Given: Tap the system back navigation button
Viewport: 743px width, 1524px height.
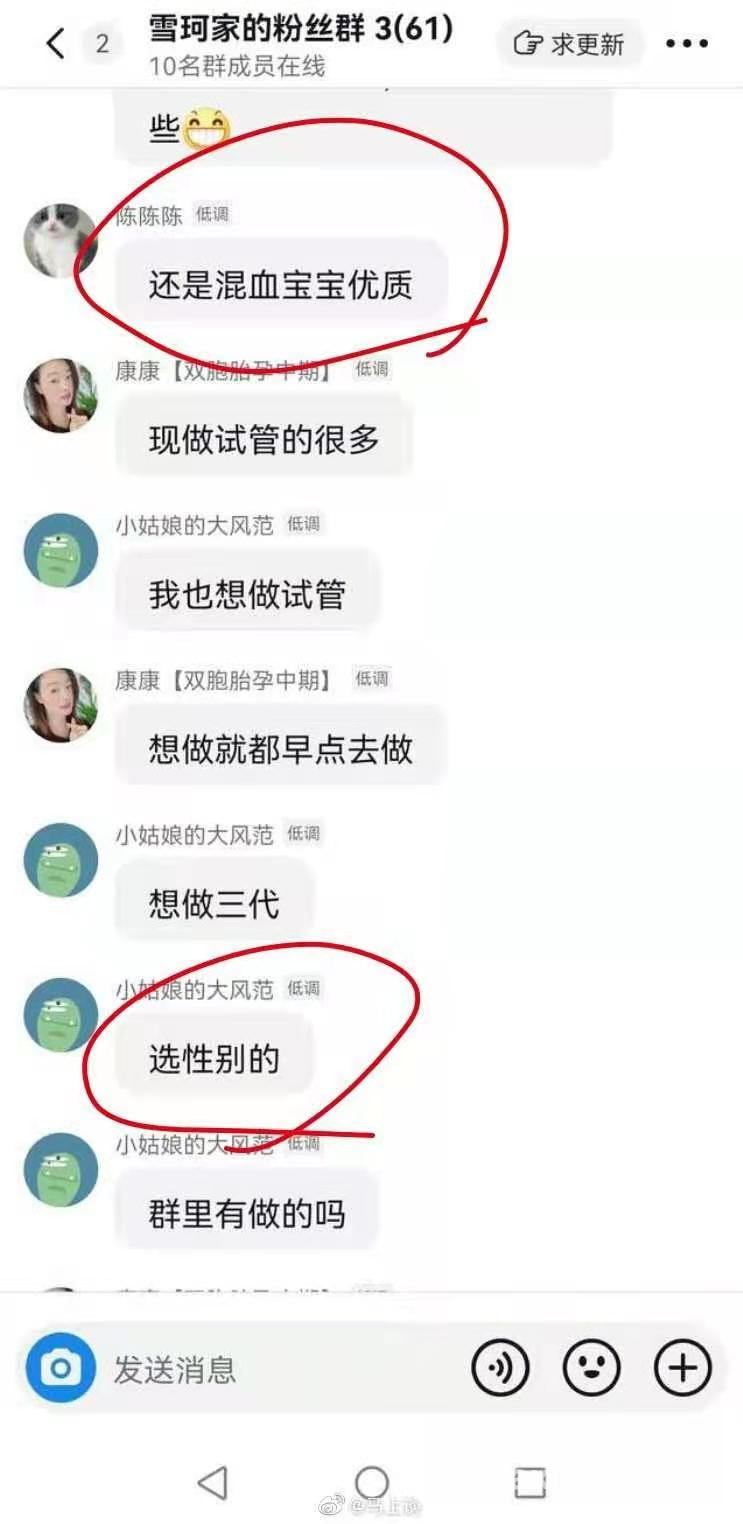Looking at the screenshot, I should 212,1482.
